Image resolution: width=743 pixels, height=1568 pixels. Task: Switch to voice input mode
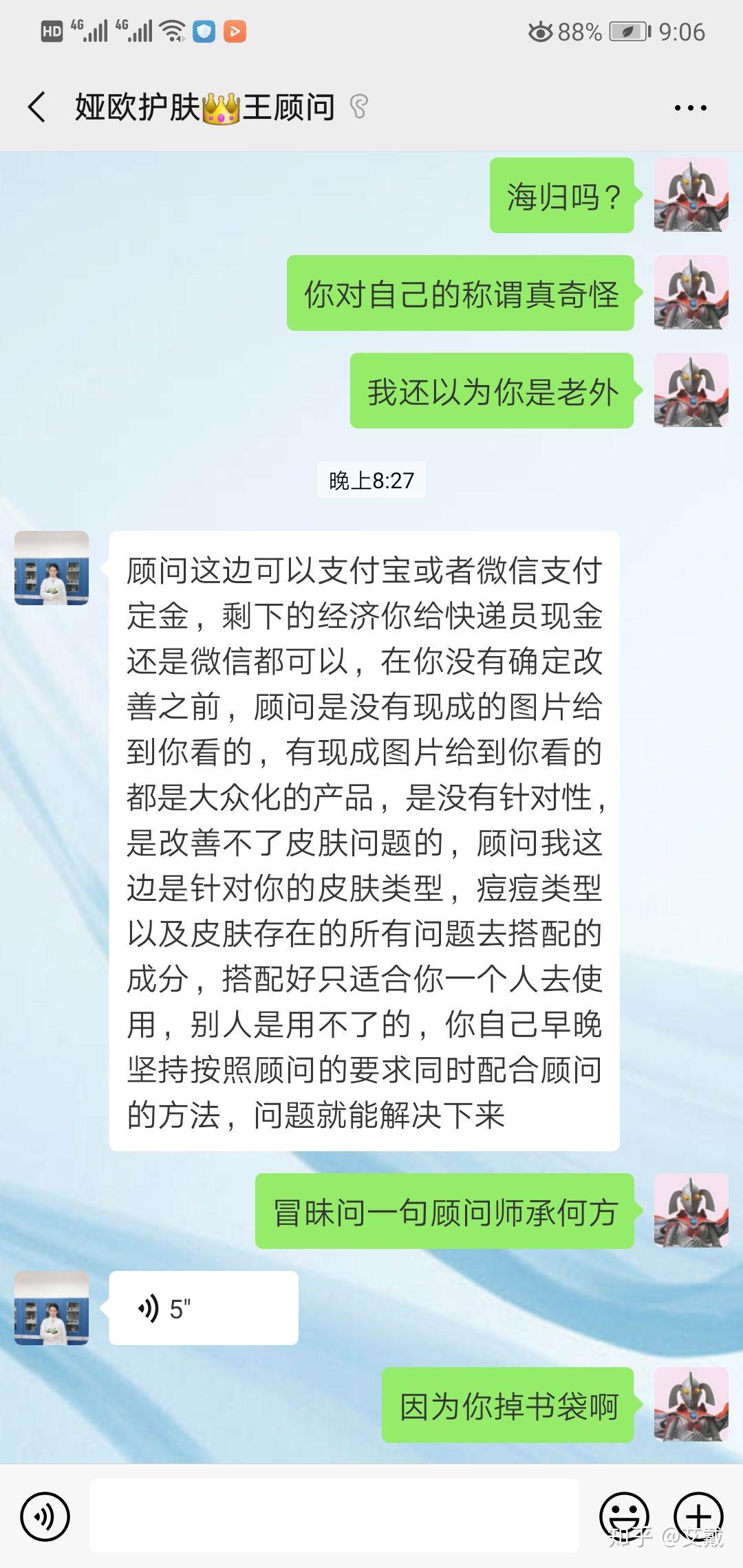tap(45, 1516)
